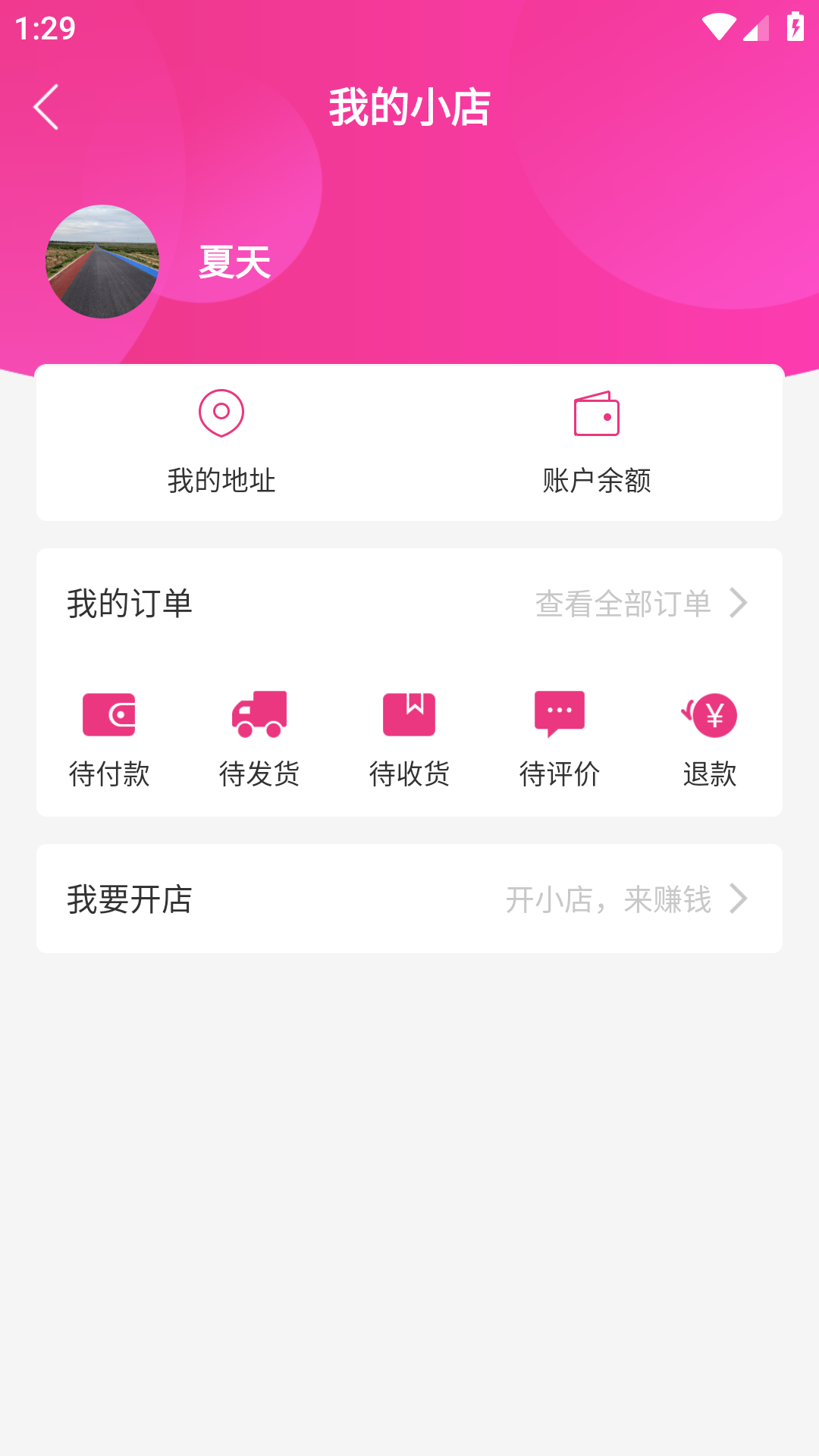Open the 待评价 comment bubble icon

(560, 714)
